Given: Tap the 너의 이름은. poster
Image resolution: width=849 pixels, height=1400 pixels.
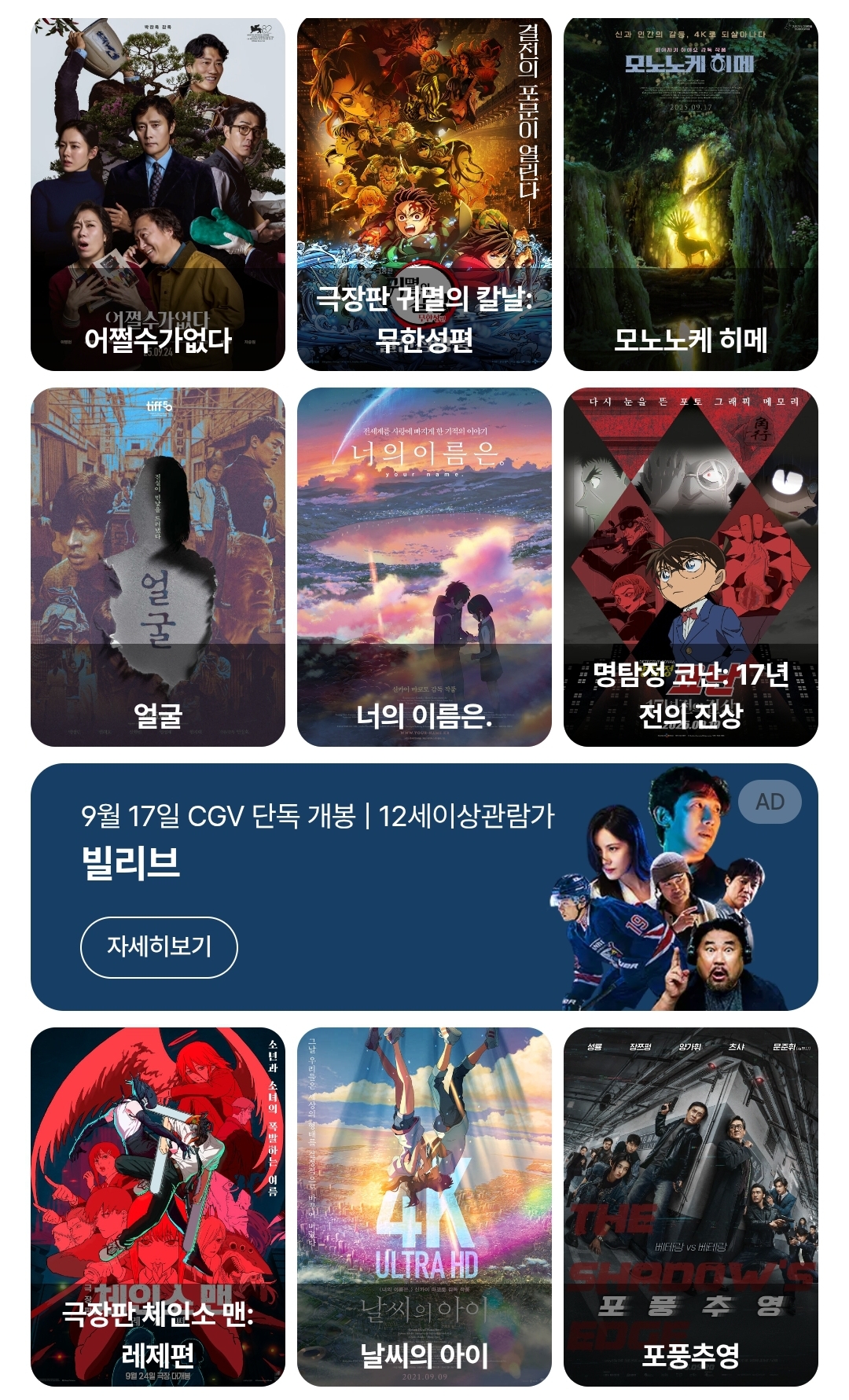Looking at the screenshot, I should [424, 566].
